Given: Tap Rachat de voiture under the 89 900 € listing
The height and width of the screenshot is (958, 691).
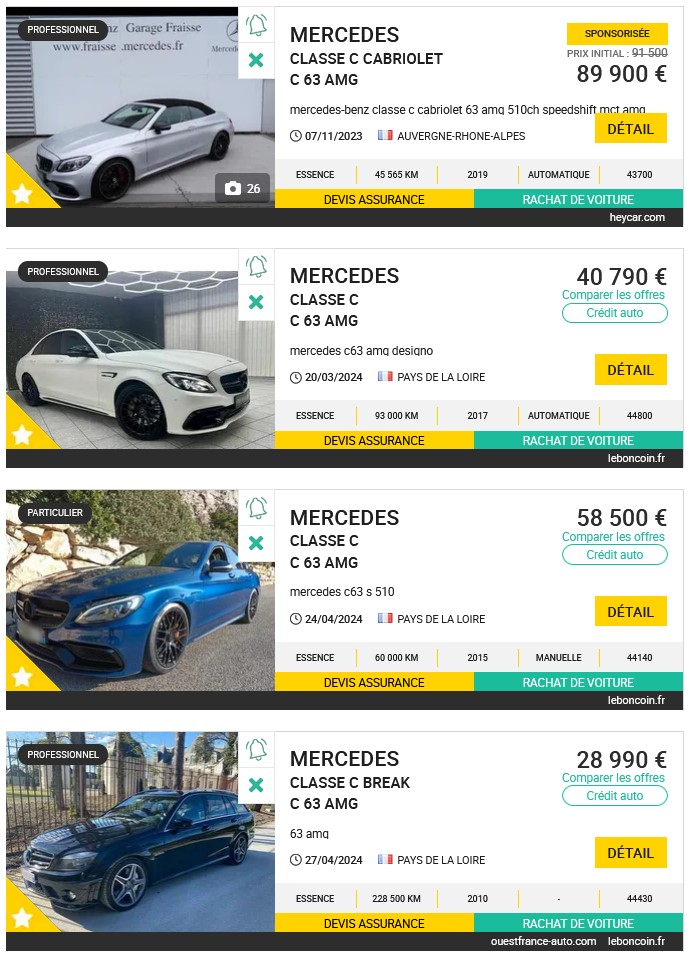Looking at the screenshot, I should pos(578,199).
